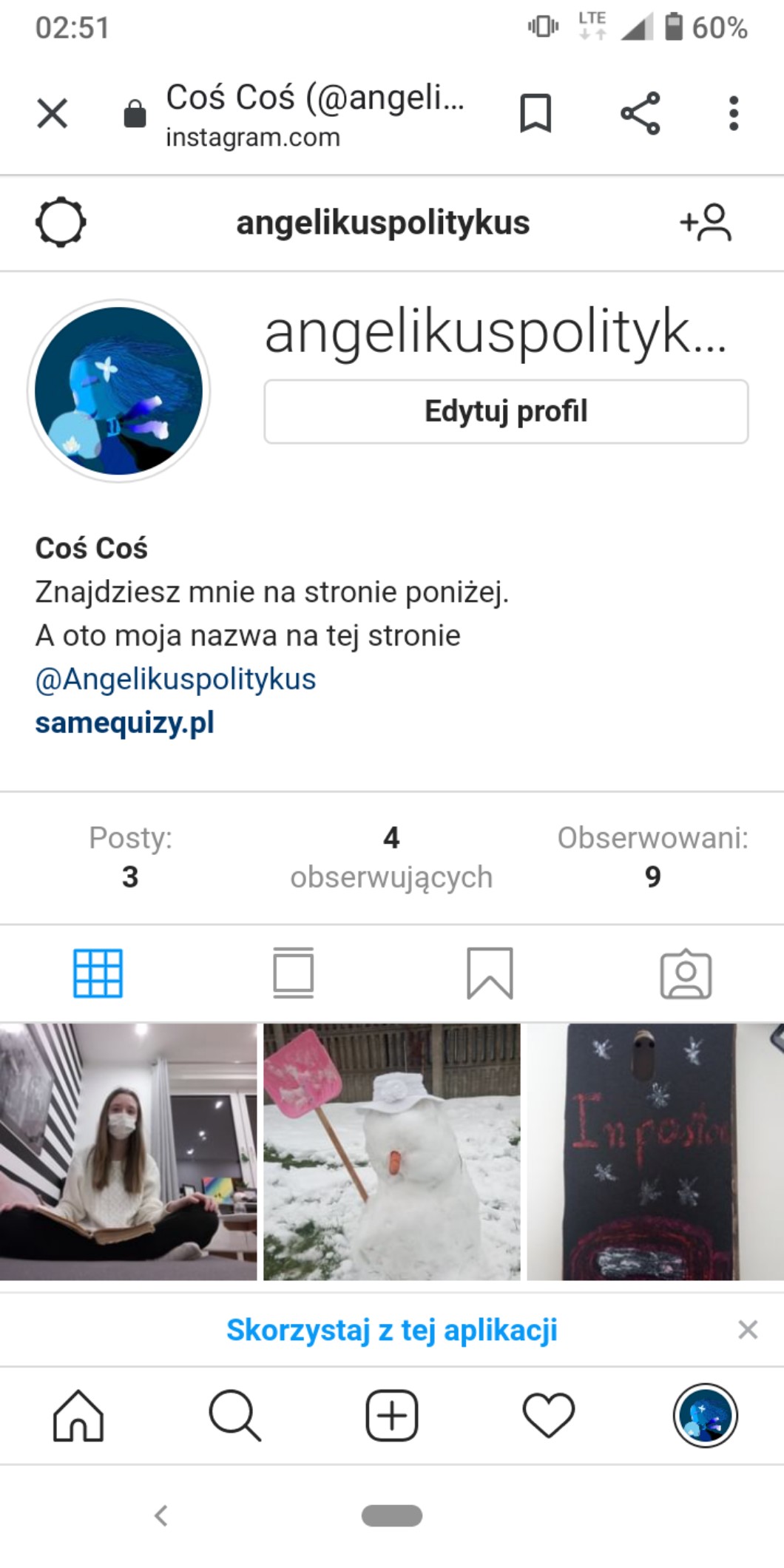Open discover people icon
The height and width of the screenshot is (1568, 784).
[x=706, y=222]
